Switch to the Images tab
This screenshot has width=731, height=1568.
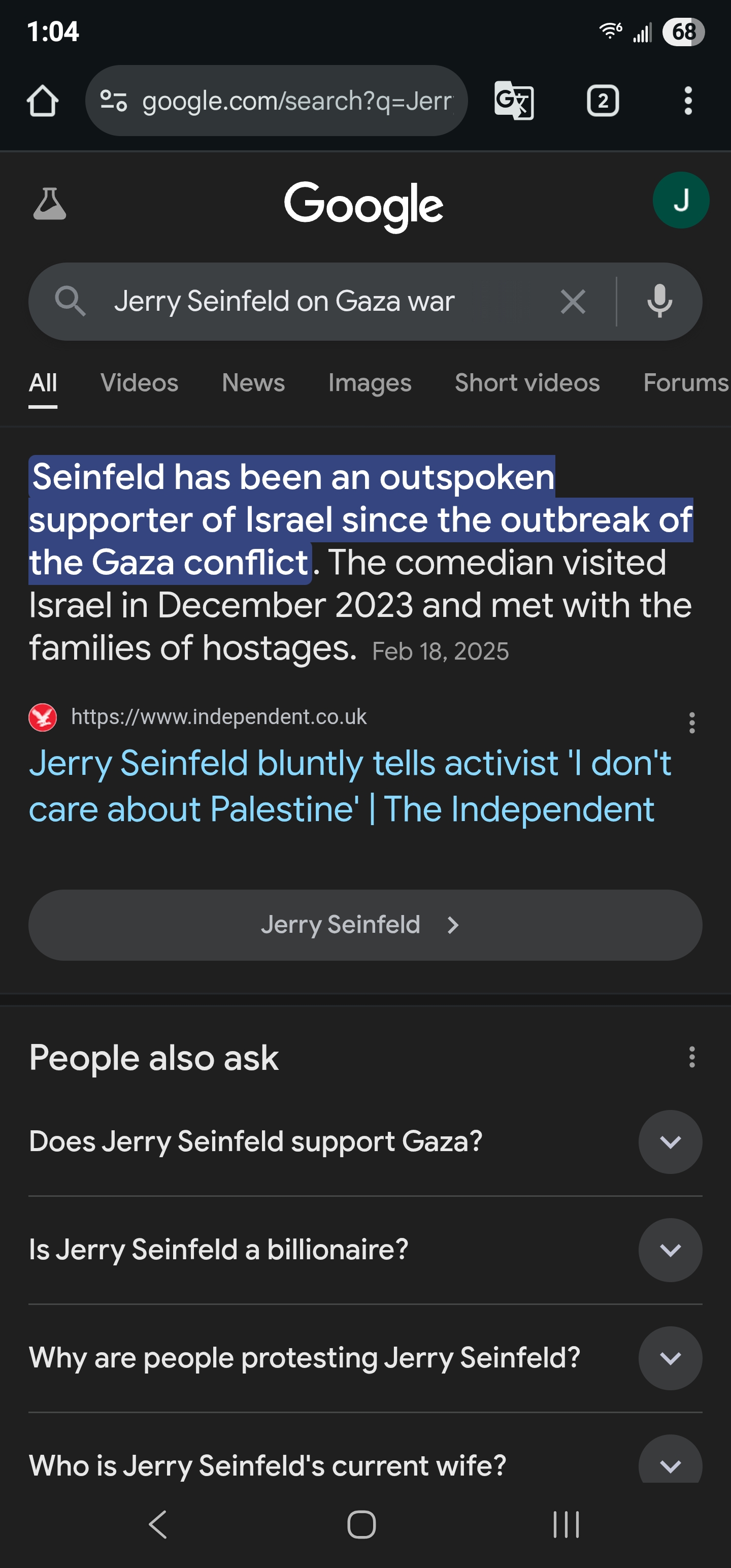coord(370,383)
